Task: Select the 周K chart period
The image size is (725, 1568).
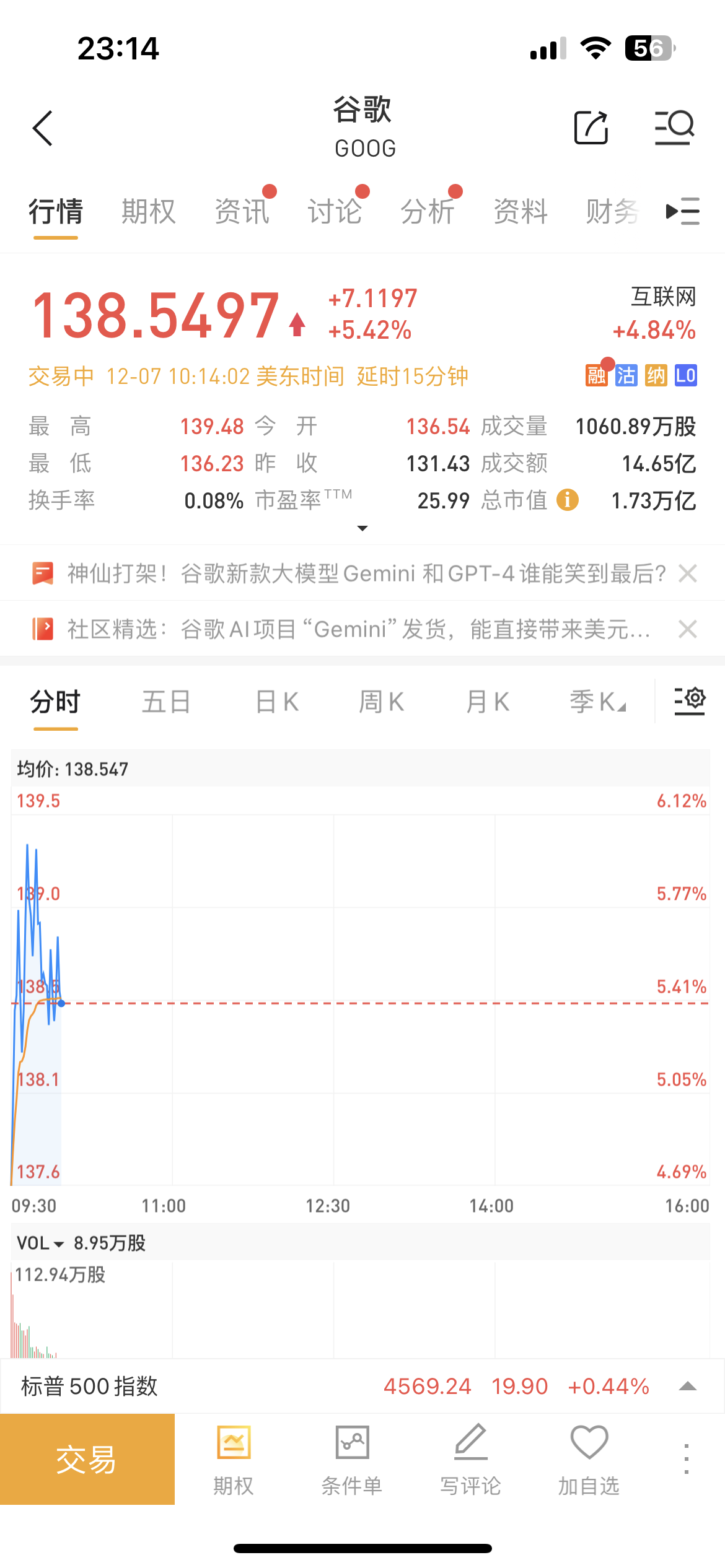Action: (x=381, y=702)
